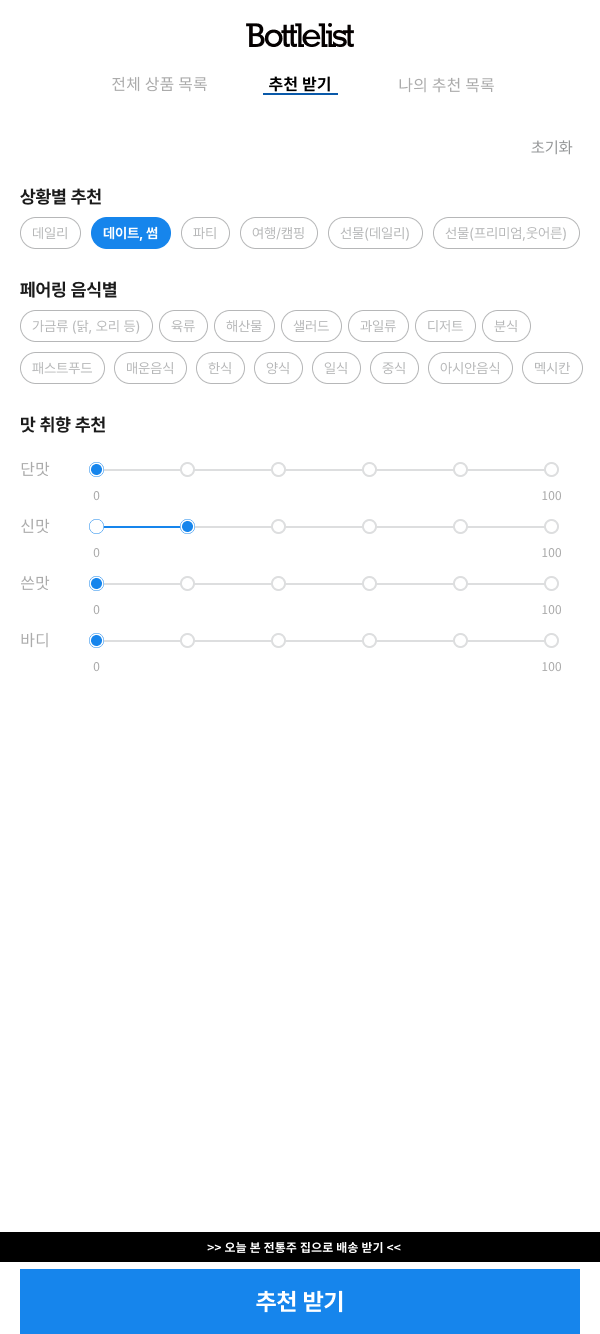Viewport: 600px width, 1334px height.
Task: Tap the blue 추천 받기 button
Action: (300, 1301)
